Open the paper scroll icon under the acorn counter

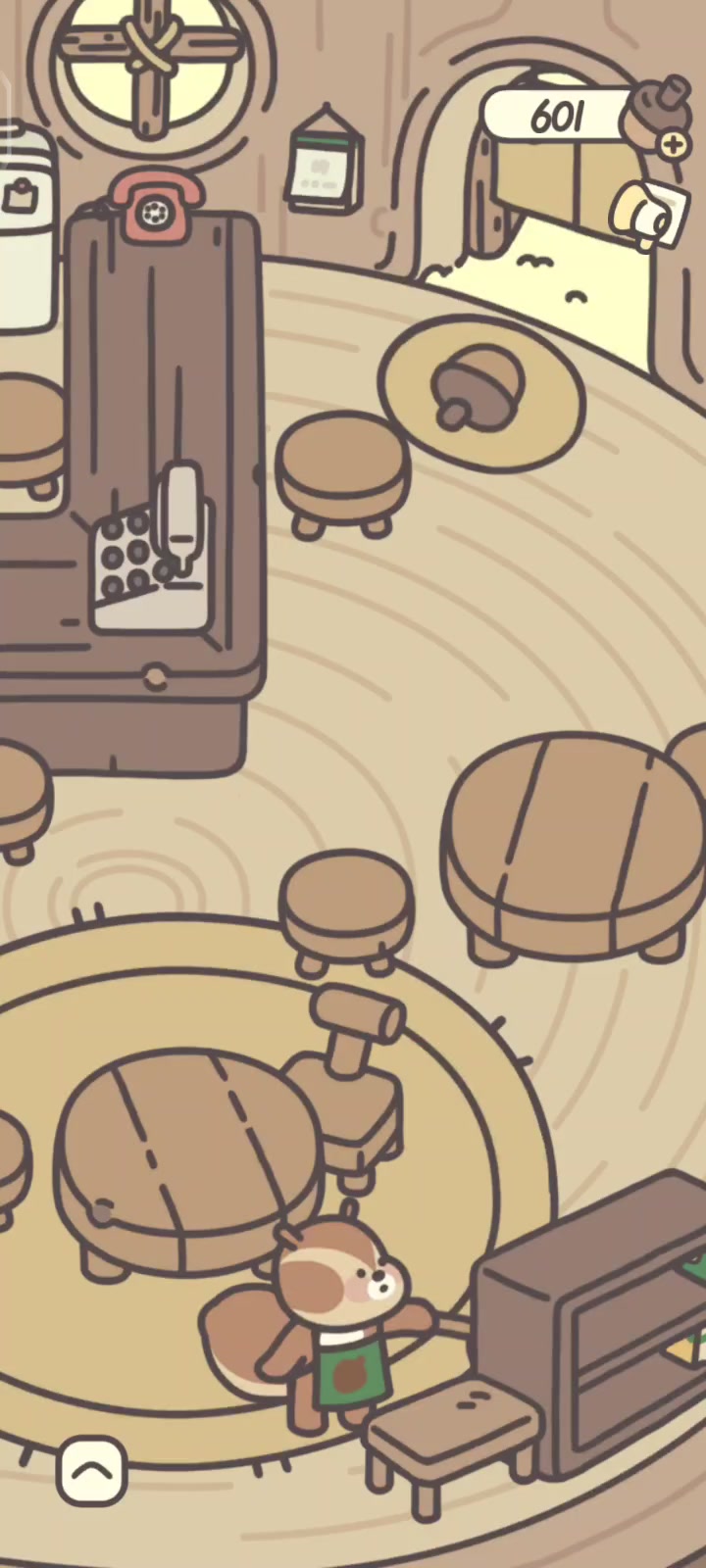pyautogui.click(x=647, y=215)
